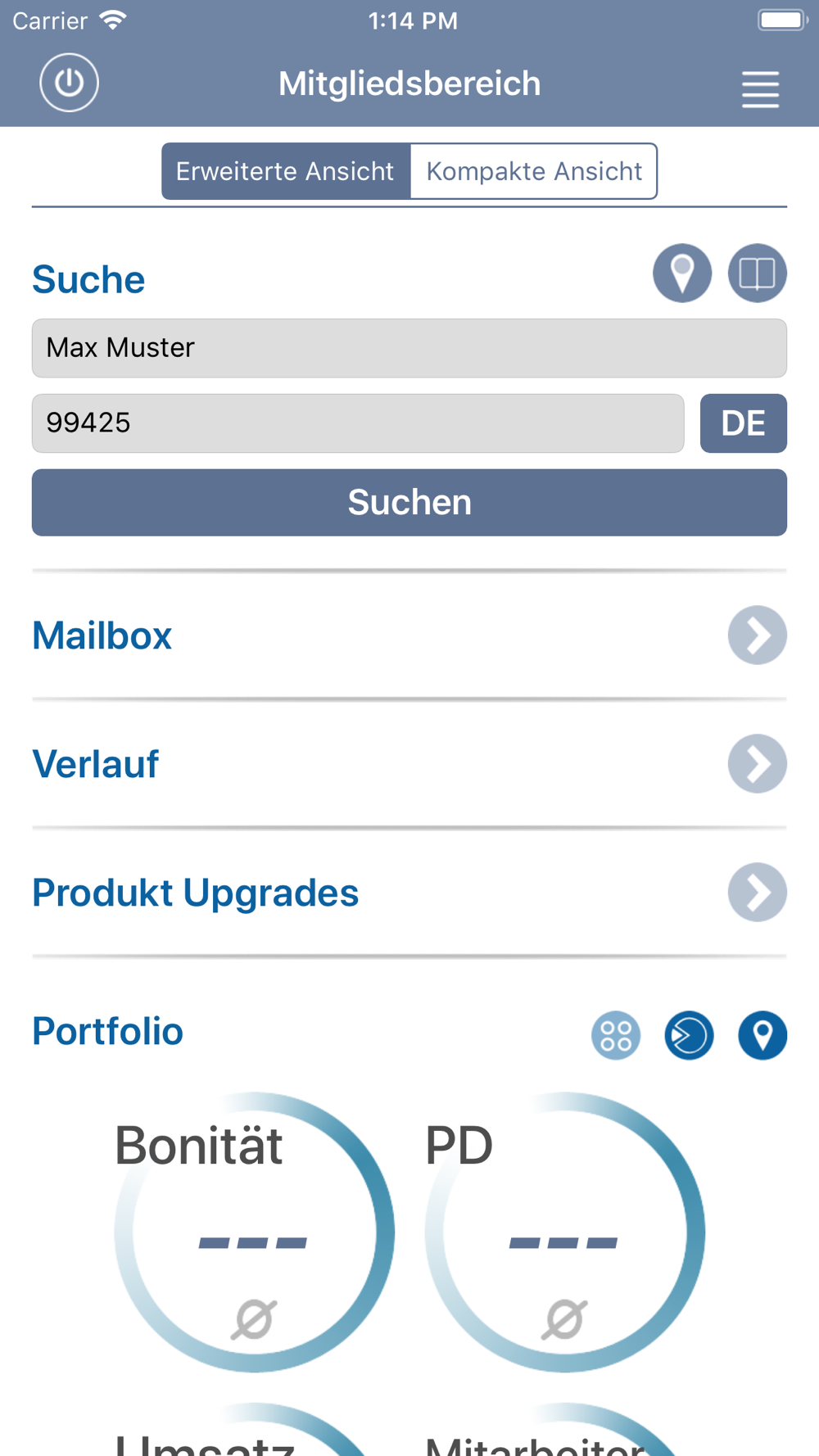
Task: Switch to Kompakte Ansicht
Action: click(533, 171)
